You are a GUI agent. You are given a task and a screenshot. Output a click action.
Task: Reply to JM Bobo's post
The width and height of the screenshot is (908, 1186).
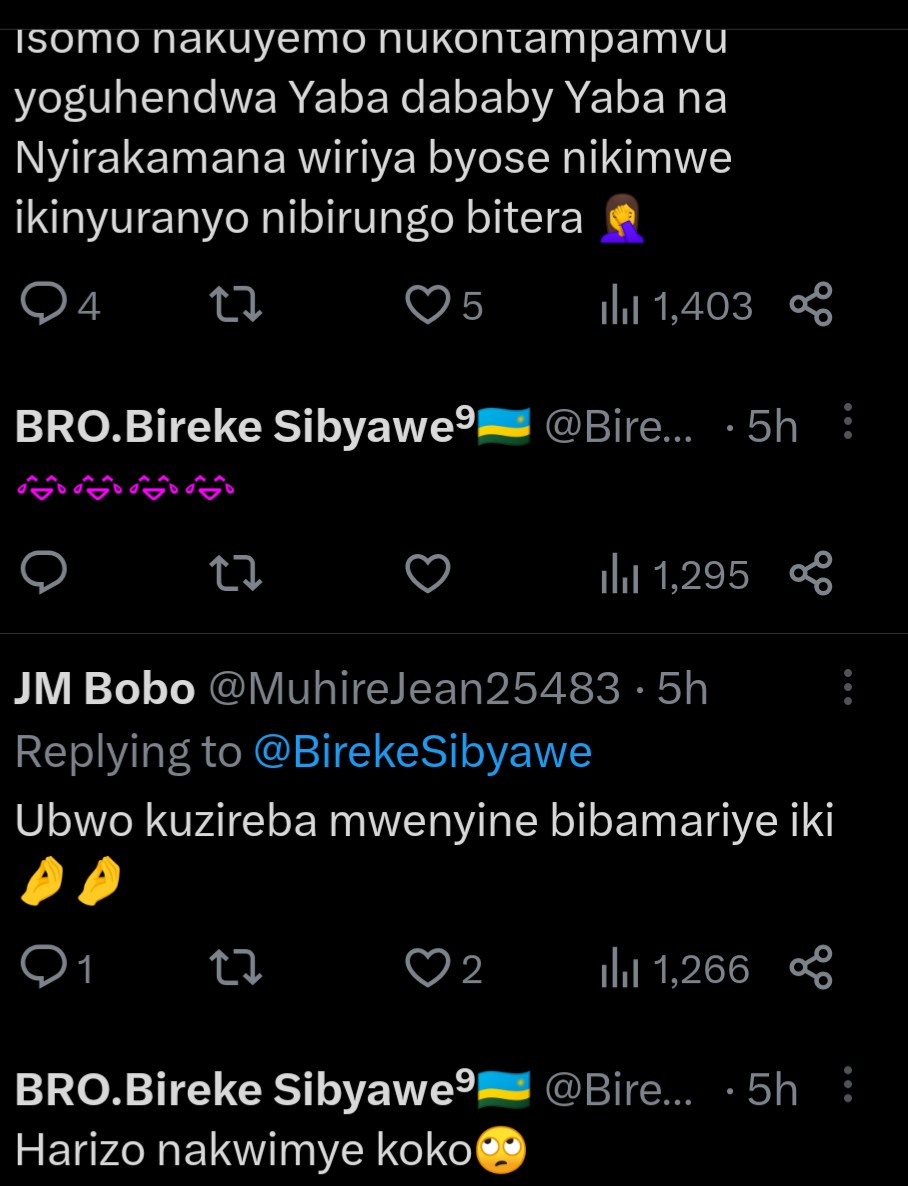click(x=45, y=968)
